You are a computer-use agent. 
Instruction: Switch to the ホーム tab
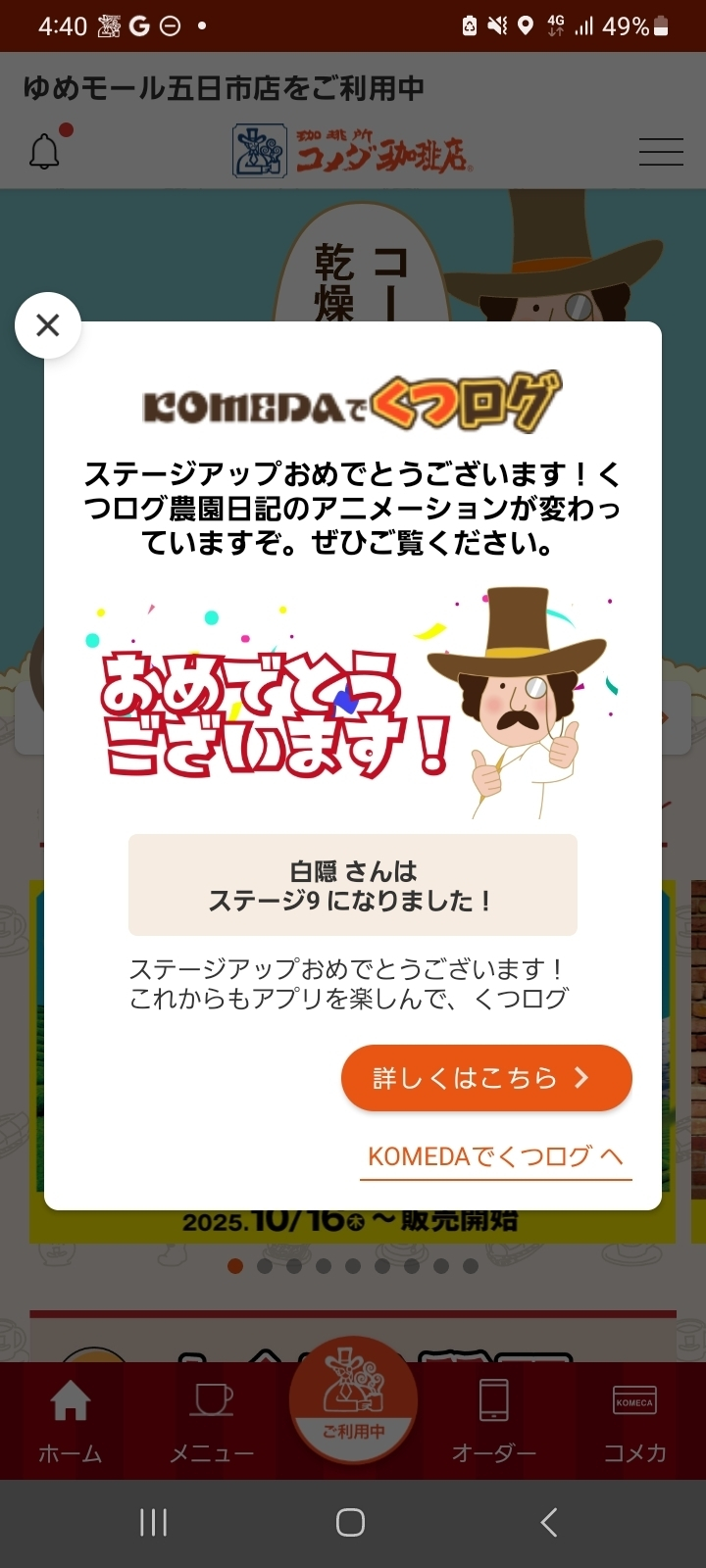tap(70, 1421)
